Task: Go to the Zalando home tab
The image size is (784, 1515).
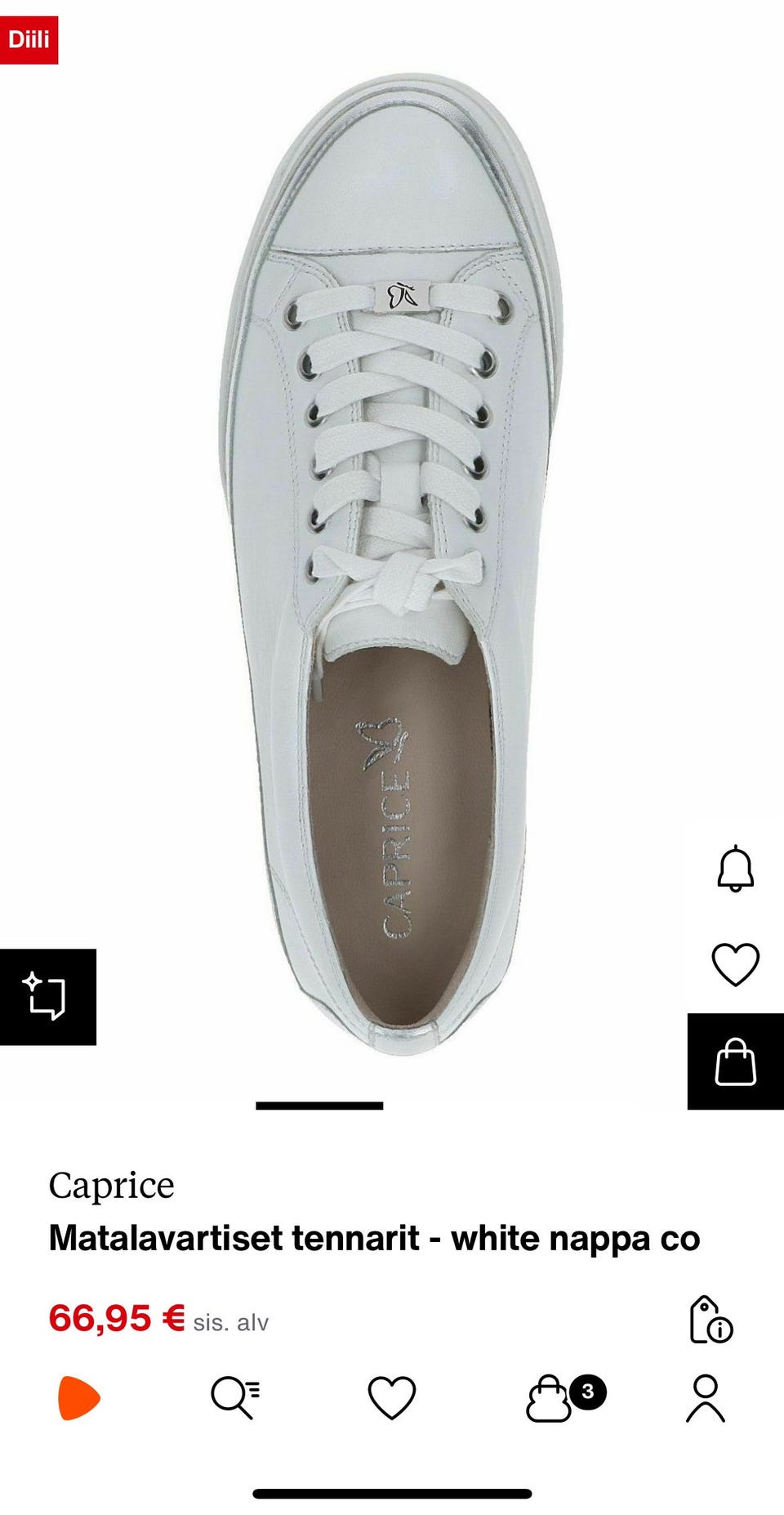Action: click(79, 1398)
